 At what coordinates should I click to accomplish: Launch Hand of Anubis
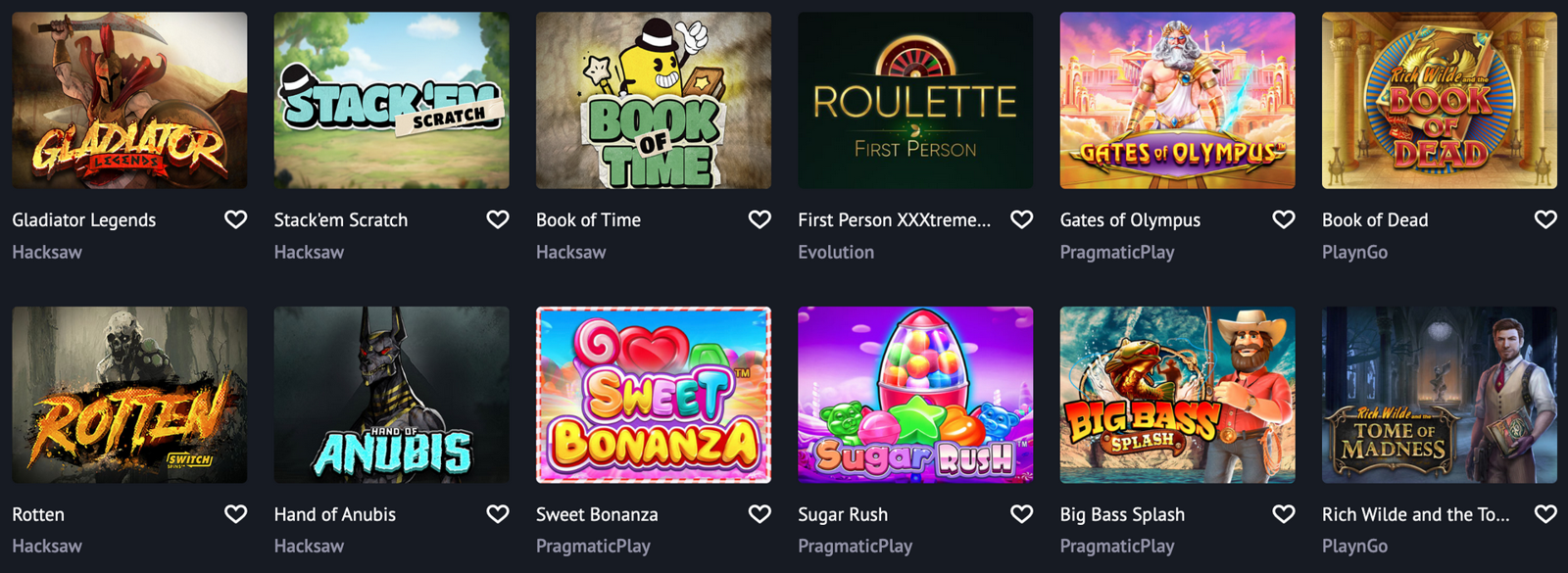[391, 395]
